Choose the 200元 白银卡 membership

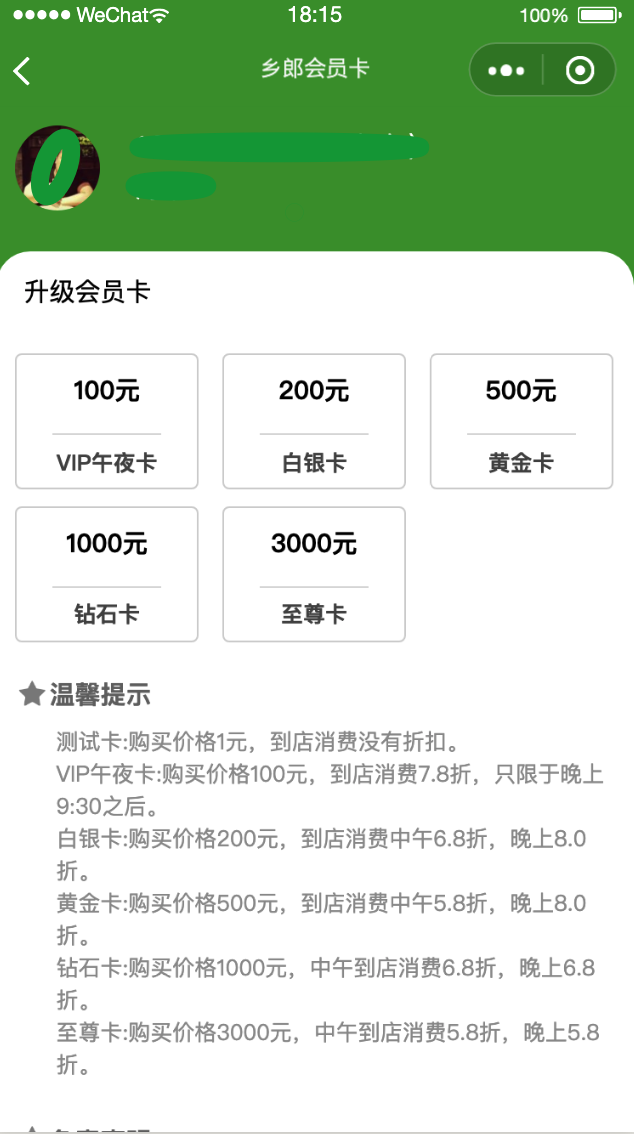click(x=314, y=421)
